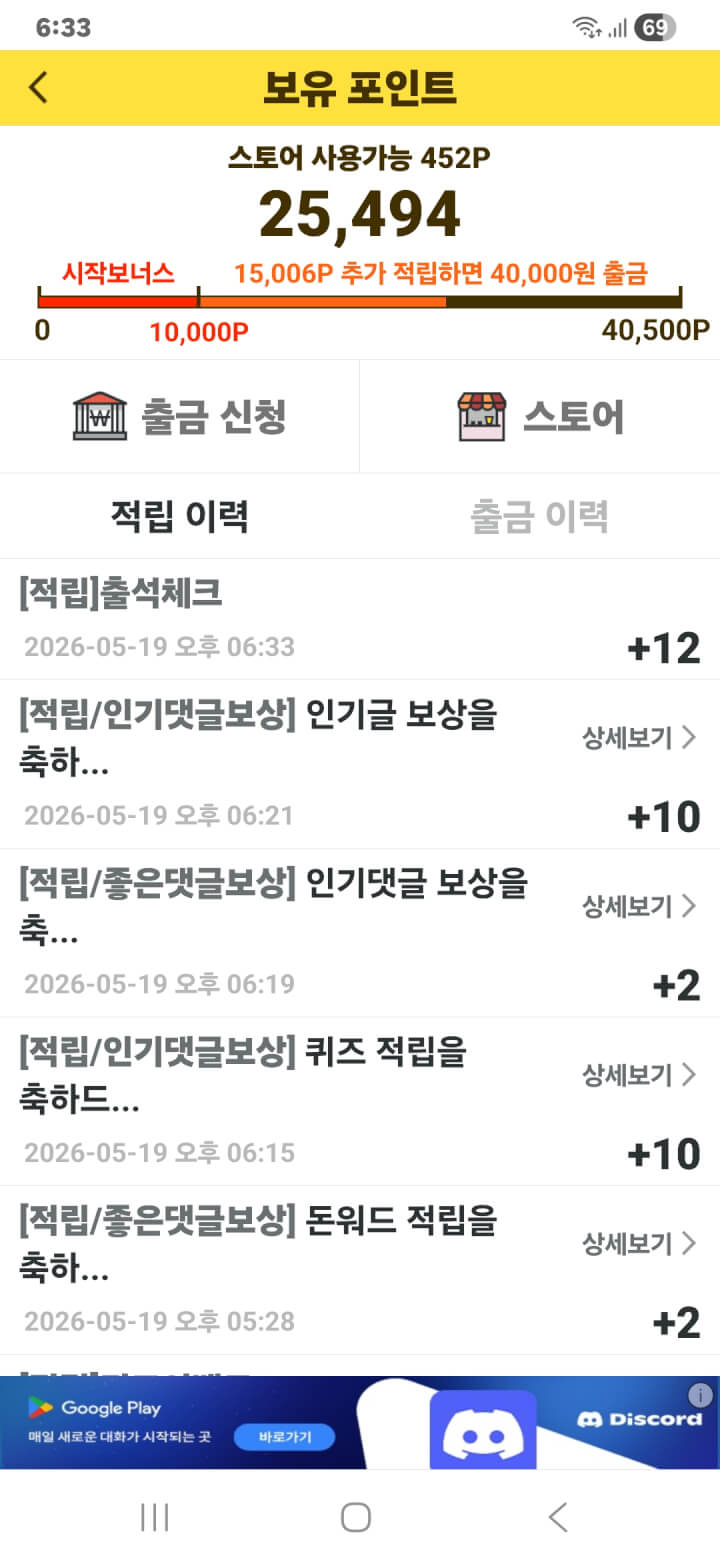The image size is (720, 1560).
Task: View 상세보기 for 돈워드 적립 entry
Action: 639,1245
